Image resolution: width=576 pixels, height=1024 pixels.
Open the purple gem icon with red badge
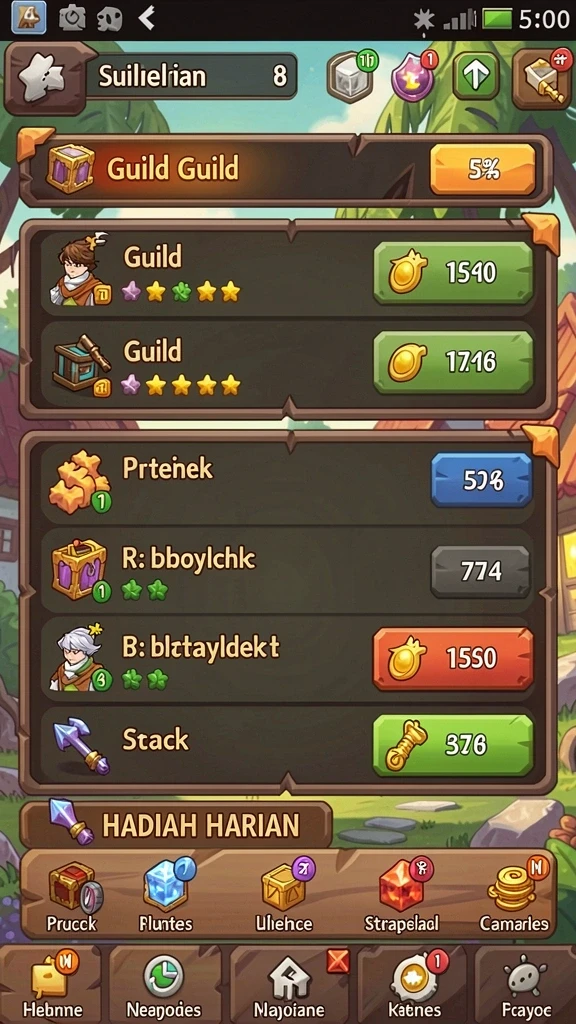(x=413, y=77)
